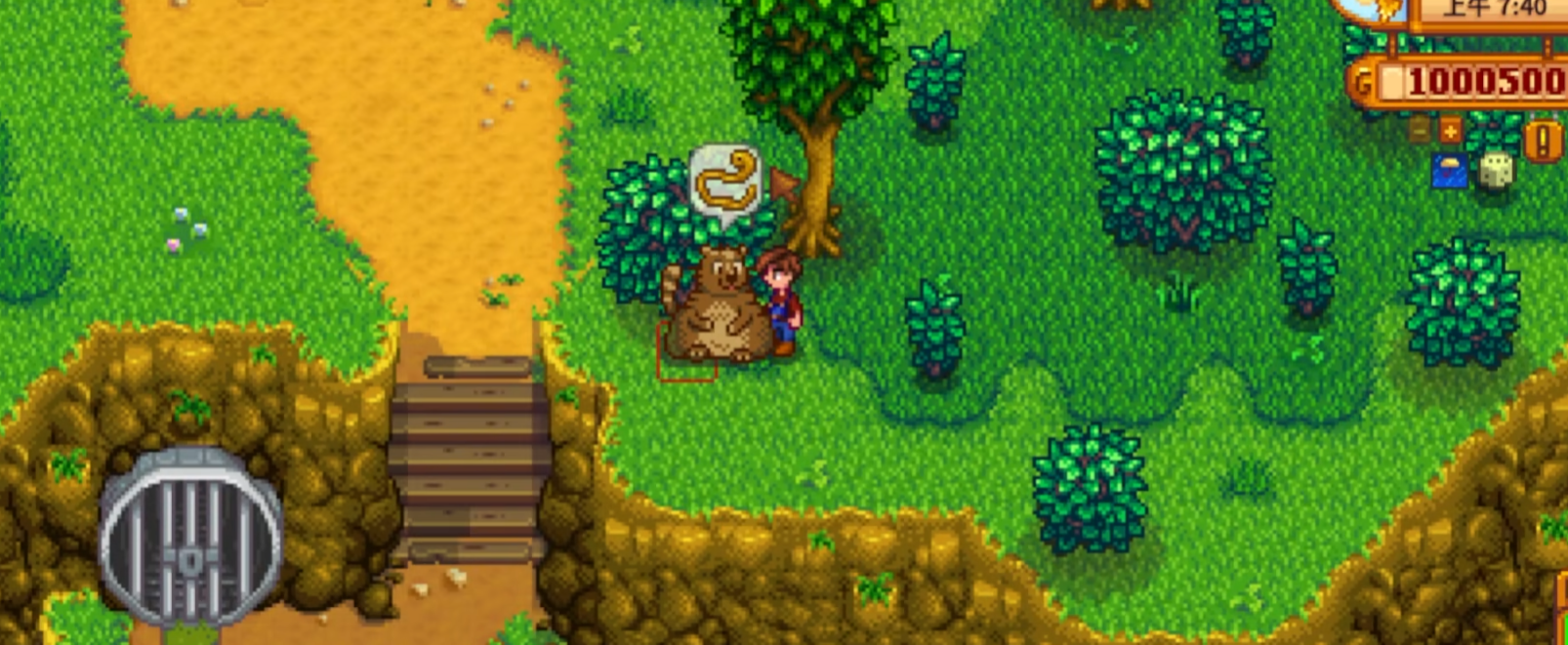Image resolution: width=1568 pixels, height=645 pixels.
Task: Zoom in with the plus button
Action: tap(1451, 130)
